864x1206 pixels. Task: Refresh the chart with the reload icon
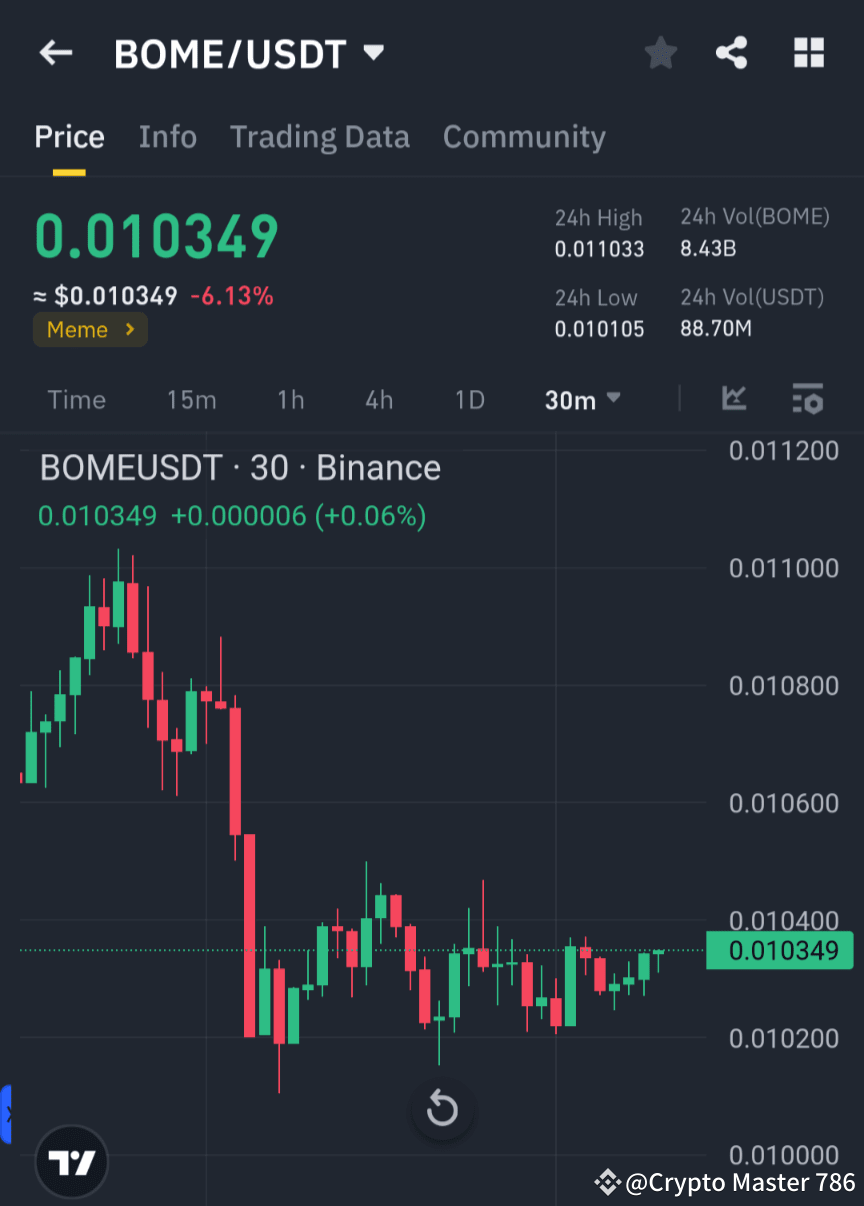(442, 1109)
